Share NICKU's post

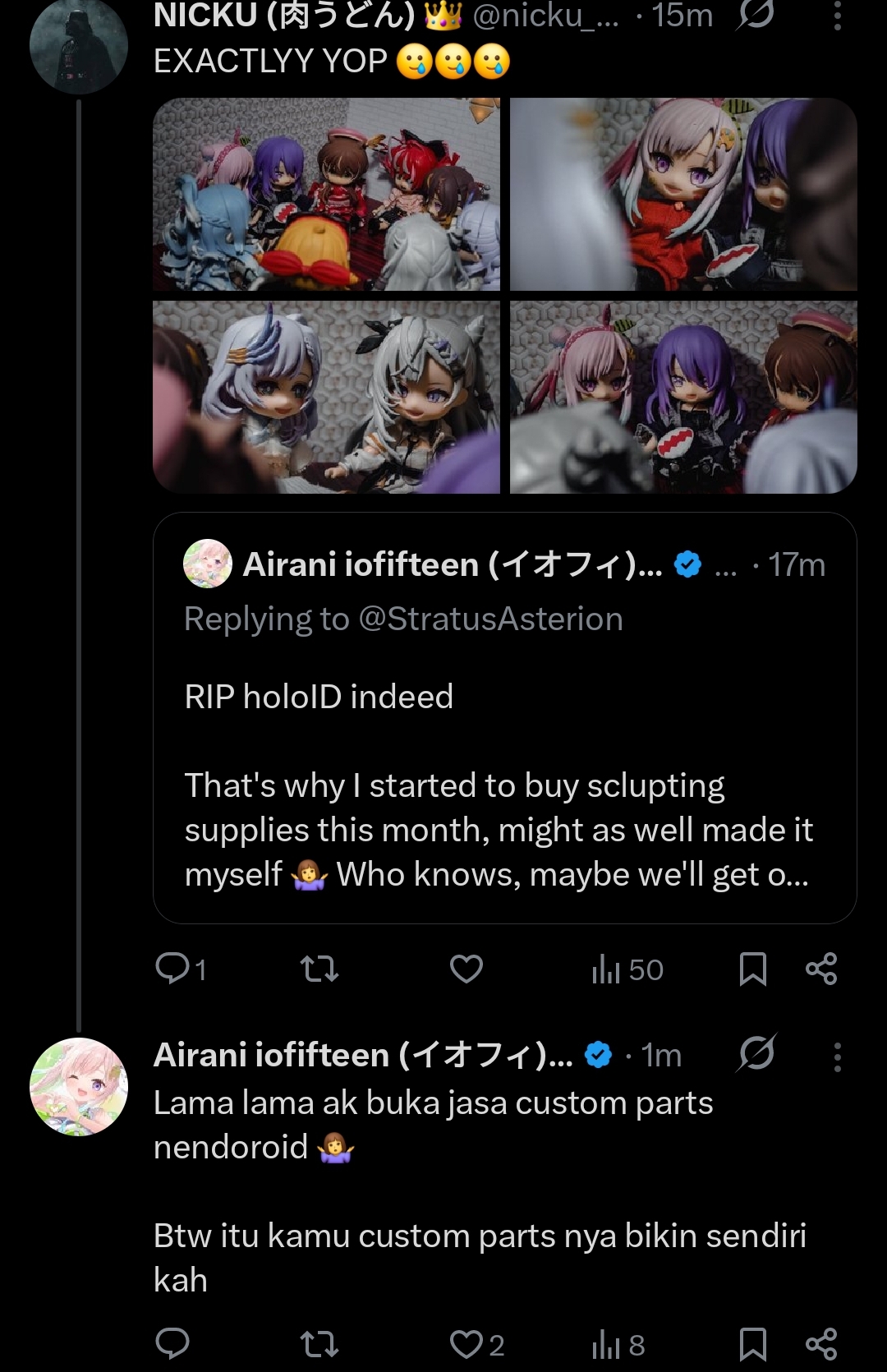click(x=821, y=969)
